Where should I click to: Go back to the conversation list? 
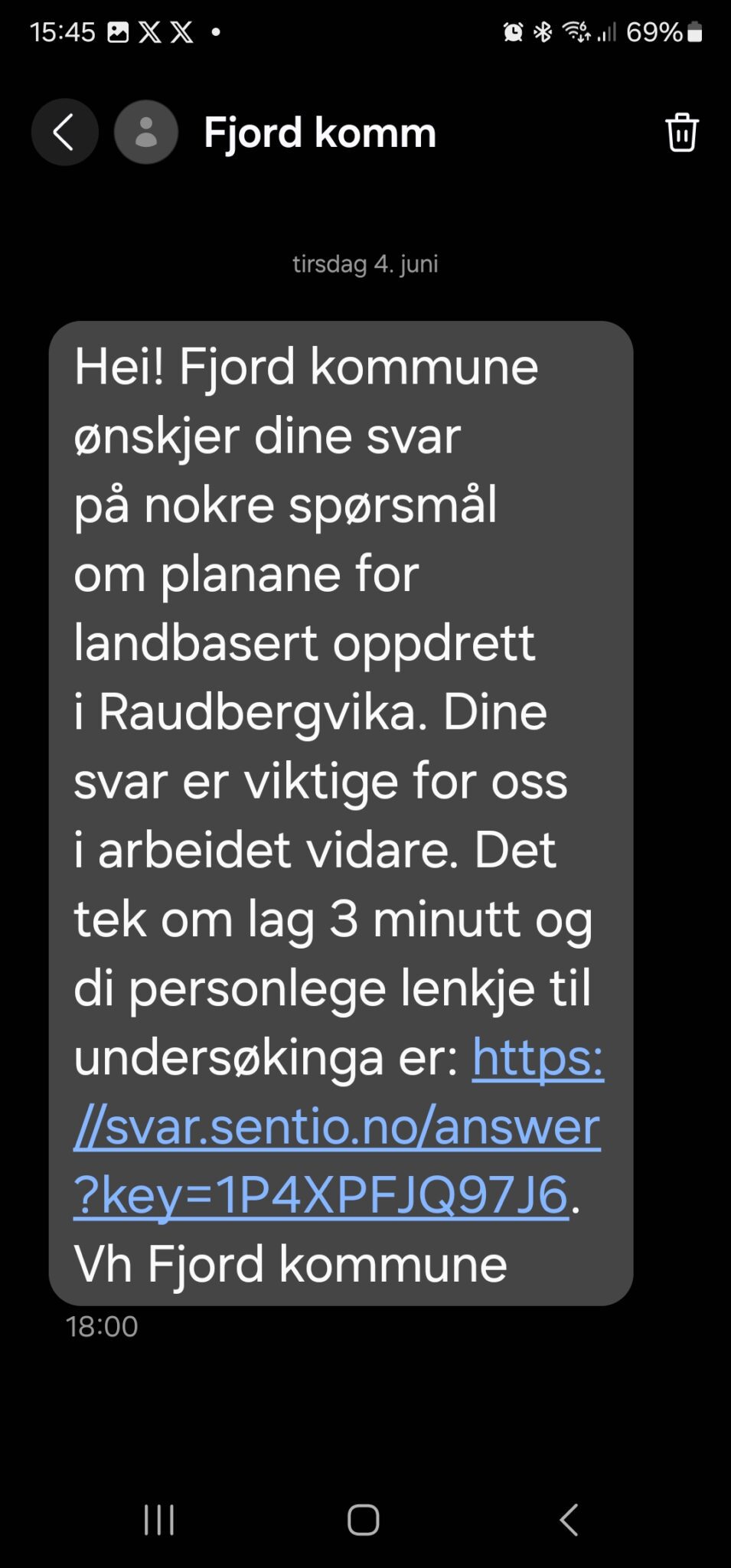pyautogui.click(x=64, y=132)
